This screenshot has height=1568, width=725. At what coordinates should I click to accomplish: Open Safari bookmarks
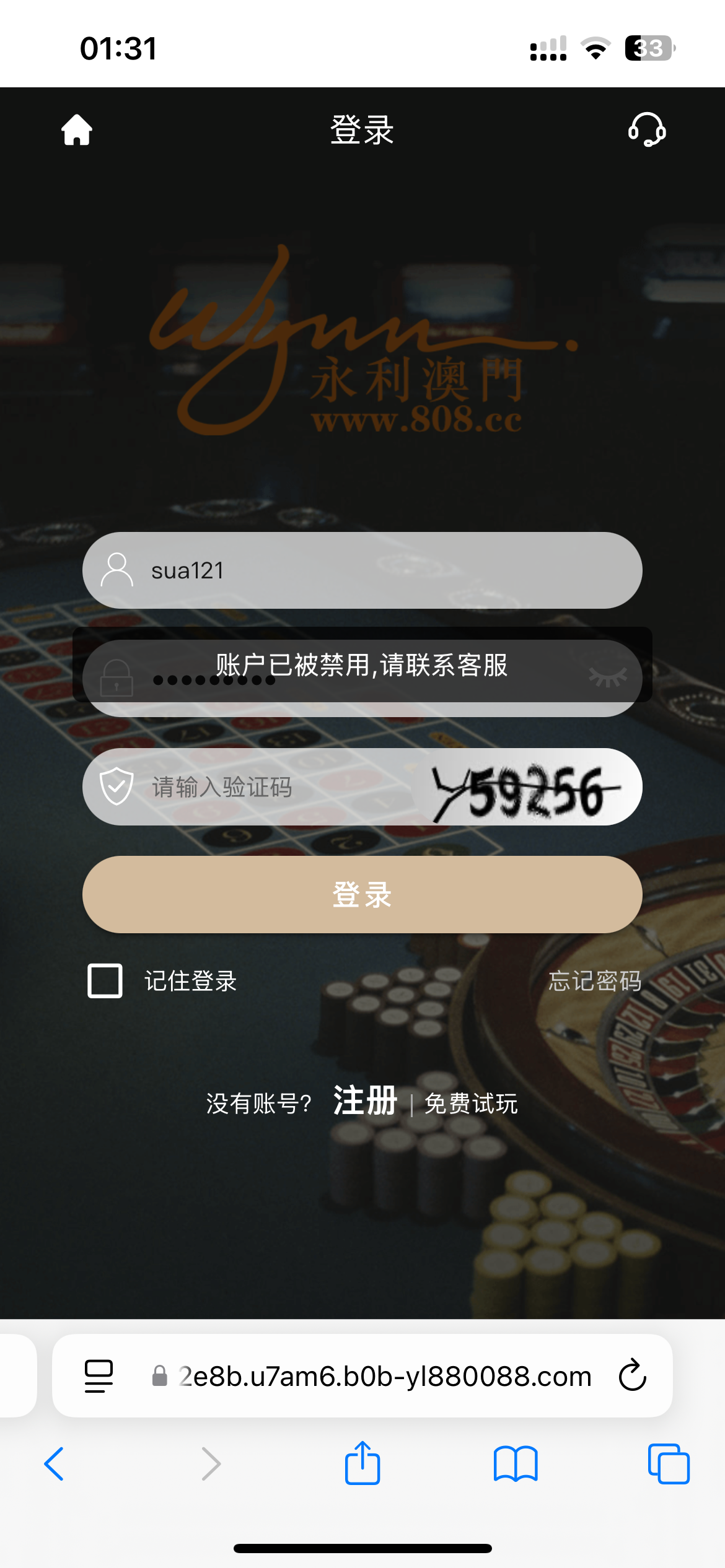click(x=516, y=1464)
